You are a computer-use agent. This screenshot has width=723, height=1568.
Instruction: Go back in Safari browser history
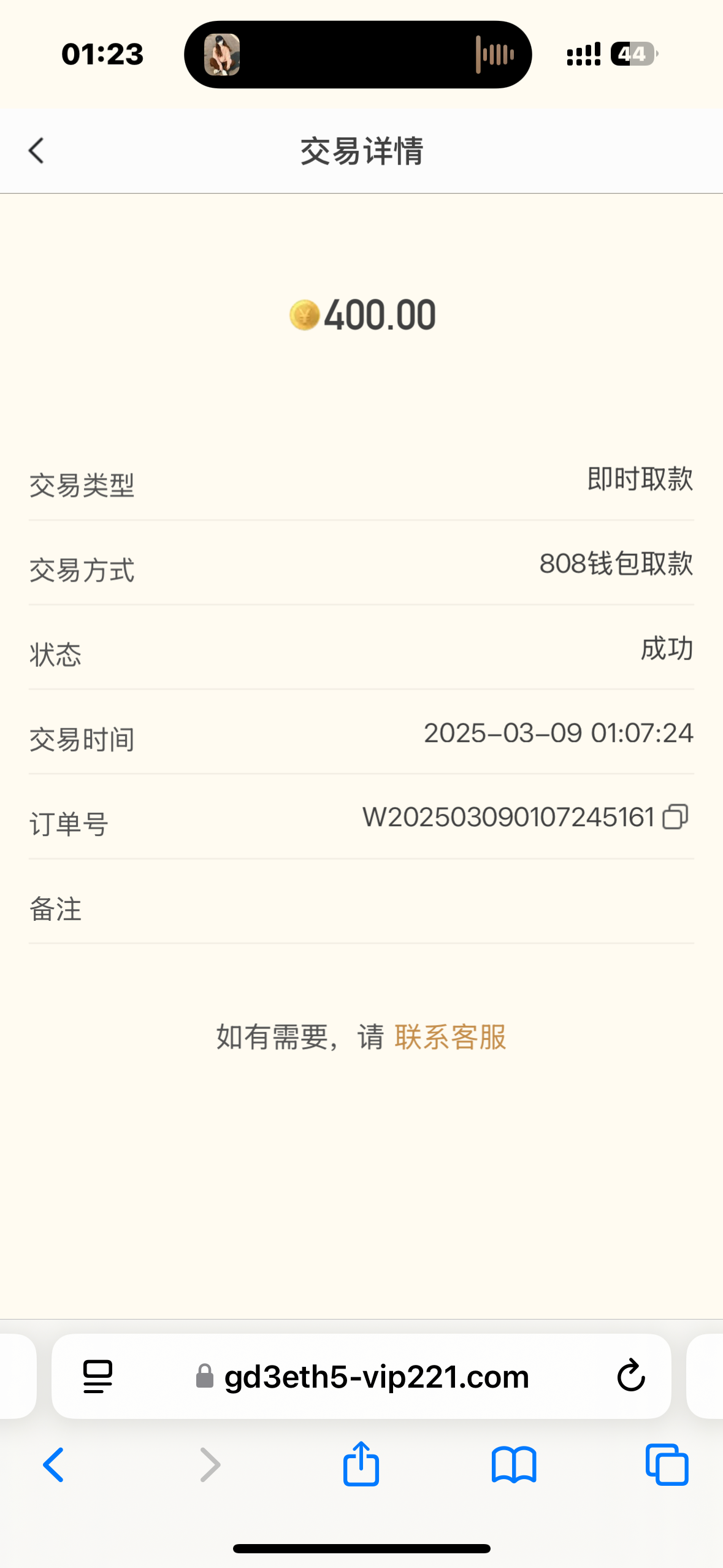pyautogui.click(x=54, y=1465)
